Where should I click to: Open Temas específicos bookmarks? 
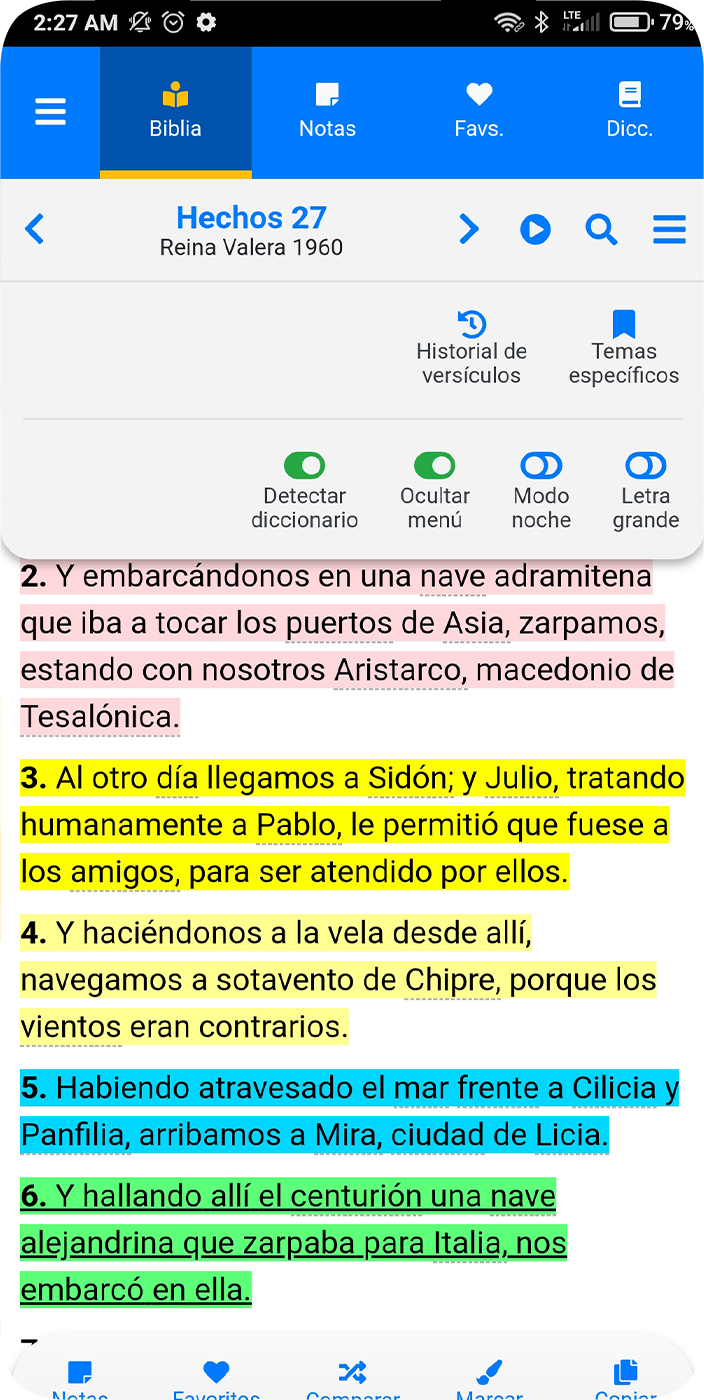pos(623,348)
